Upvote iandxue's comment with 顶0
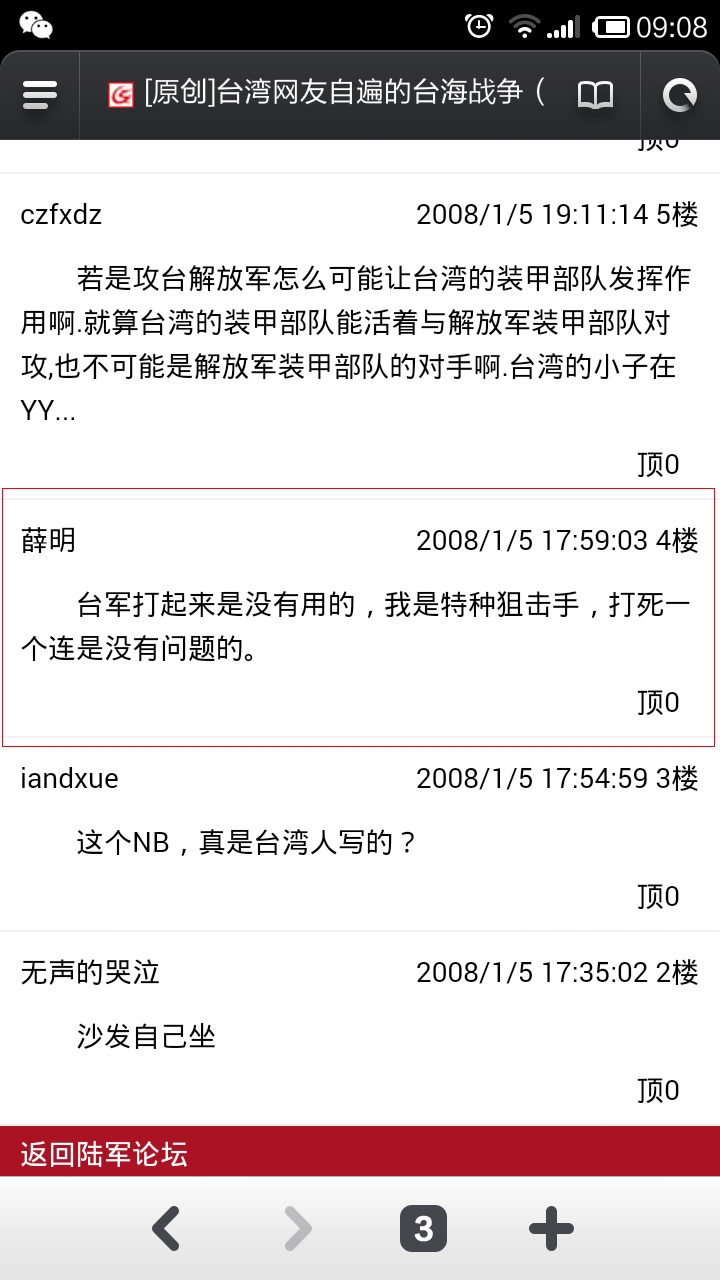The image size is (720, 1280). point(658,896)
